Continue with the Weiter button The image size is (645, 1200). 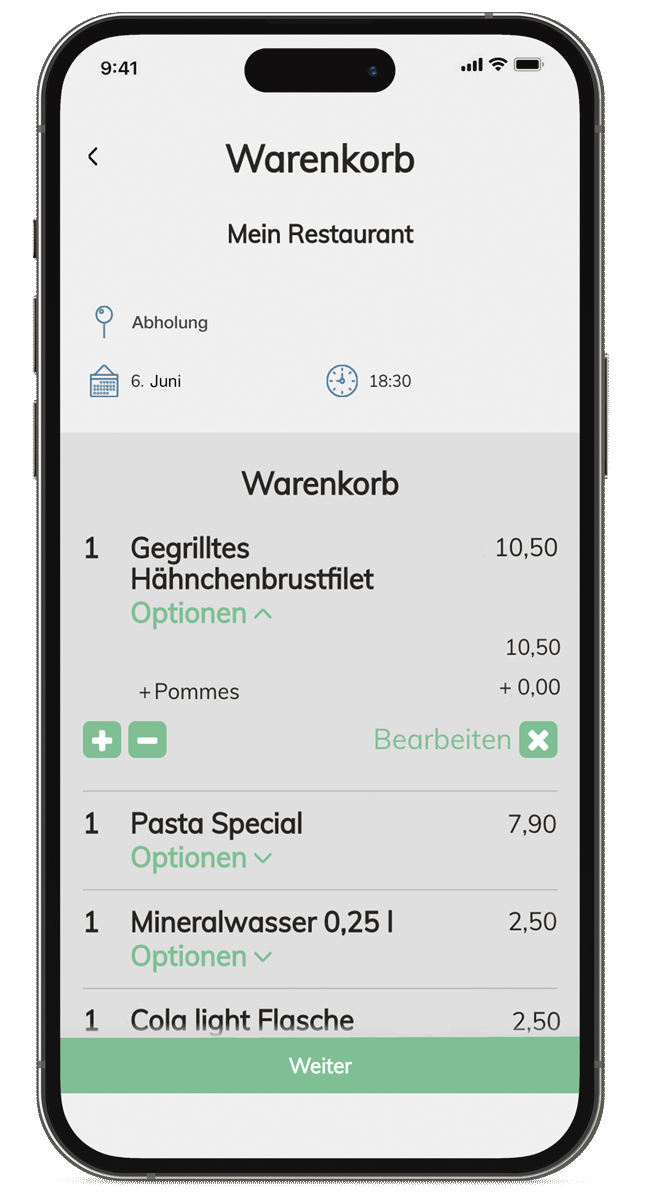pyautogui.click(x=320, y=1066)
